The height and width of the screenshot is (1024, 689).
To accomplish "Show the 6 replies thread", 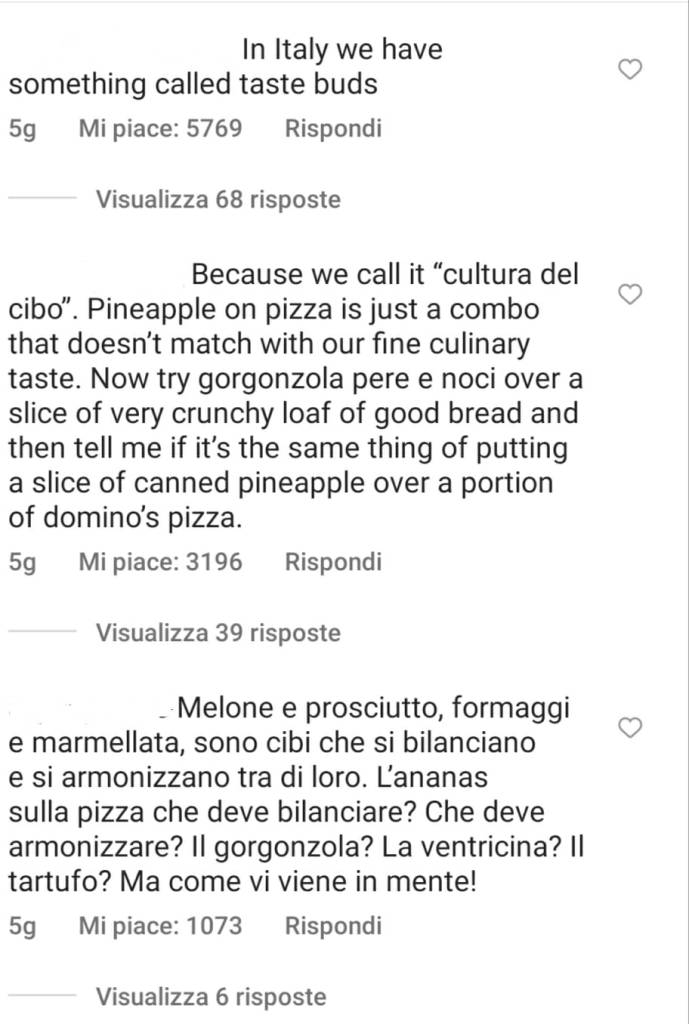I will (x=210, y=997).
